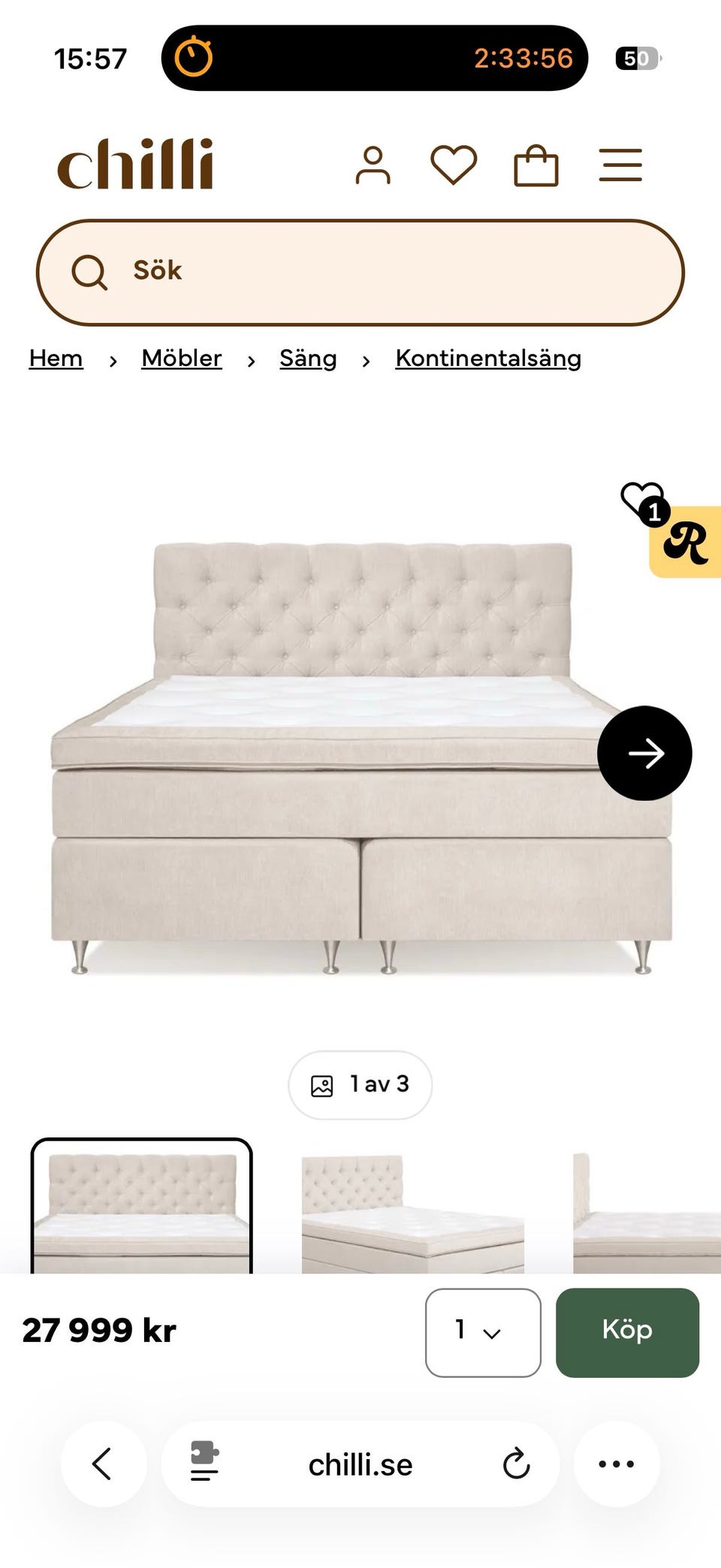Open the hamburger menu
The image size is (721, 1568).
click(x=620, y=165)
